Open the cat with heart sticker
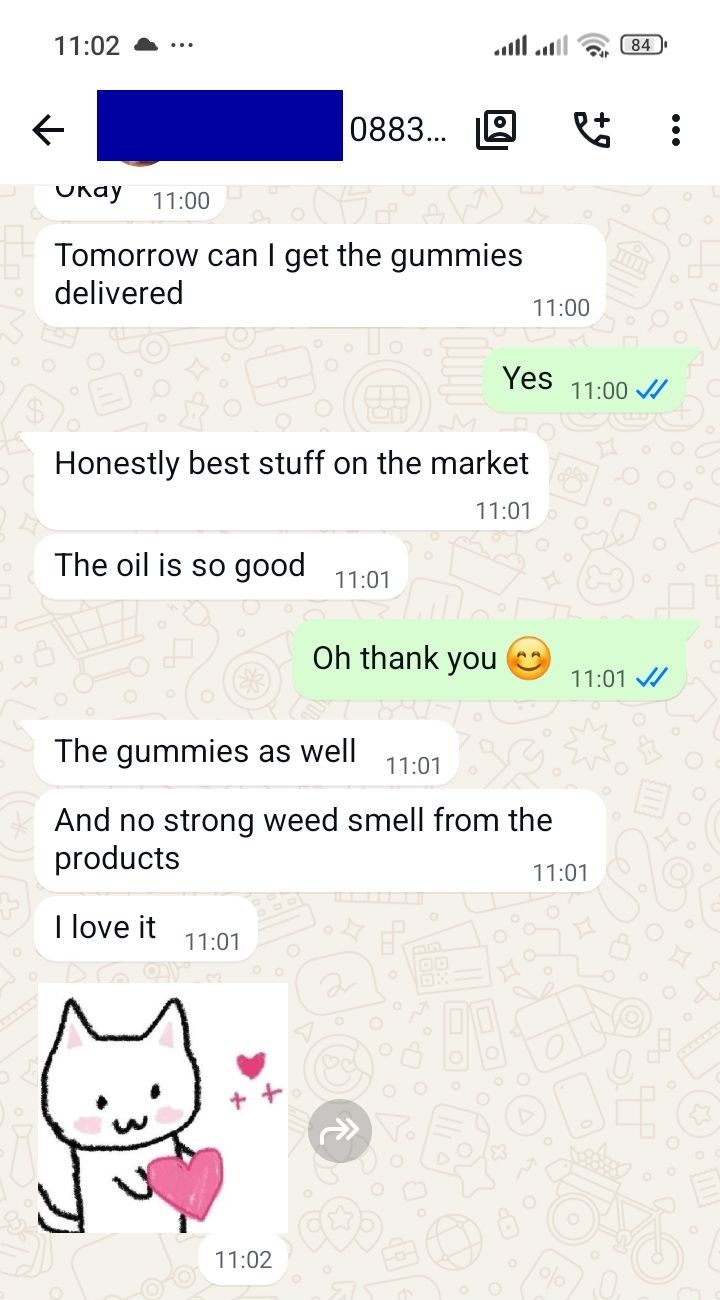 [163, 1108]
